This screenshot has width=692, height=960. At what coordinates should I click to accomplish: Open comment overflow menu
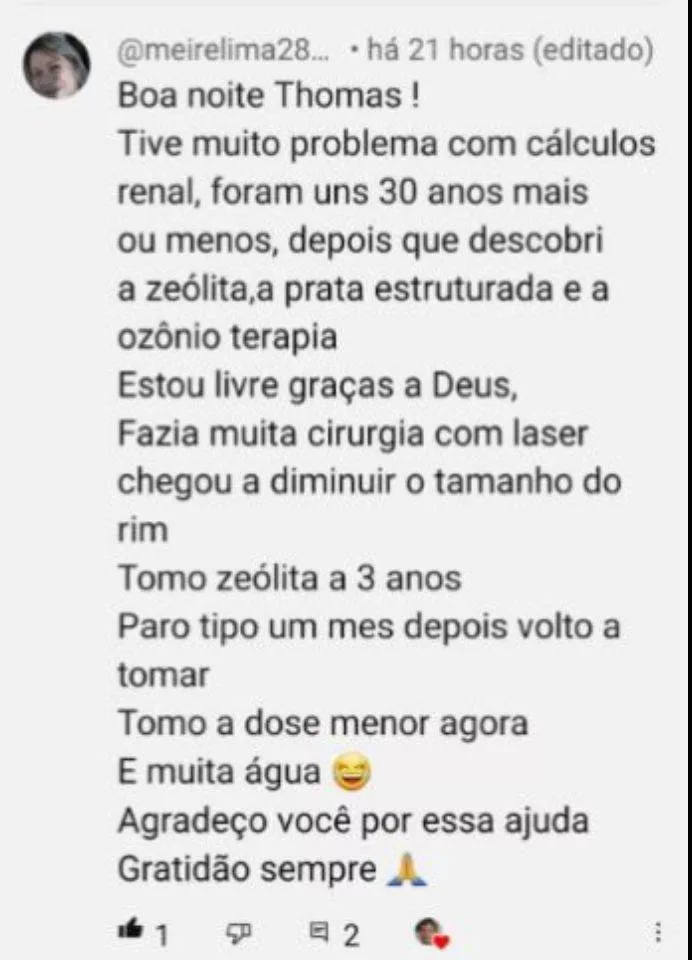[x=658, y=932]
